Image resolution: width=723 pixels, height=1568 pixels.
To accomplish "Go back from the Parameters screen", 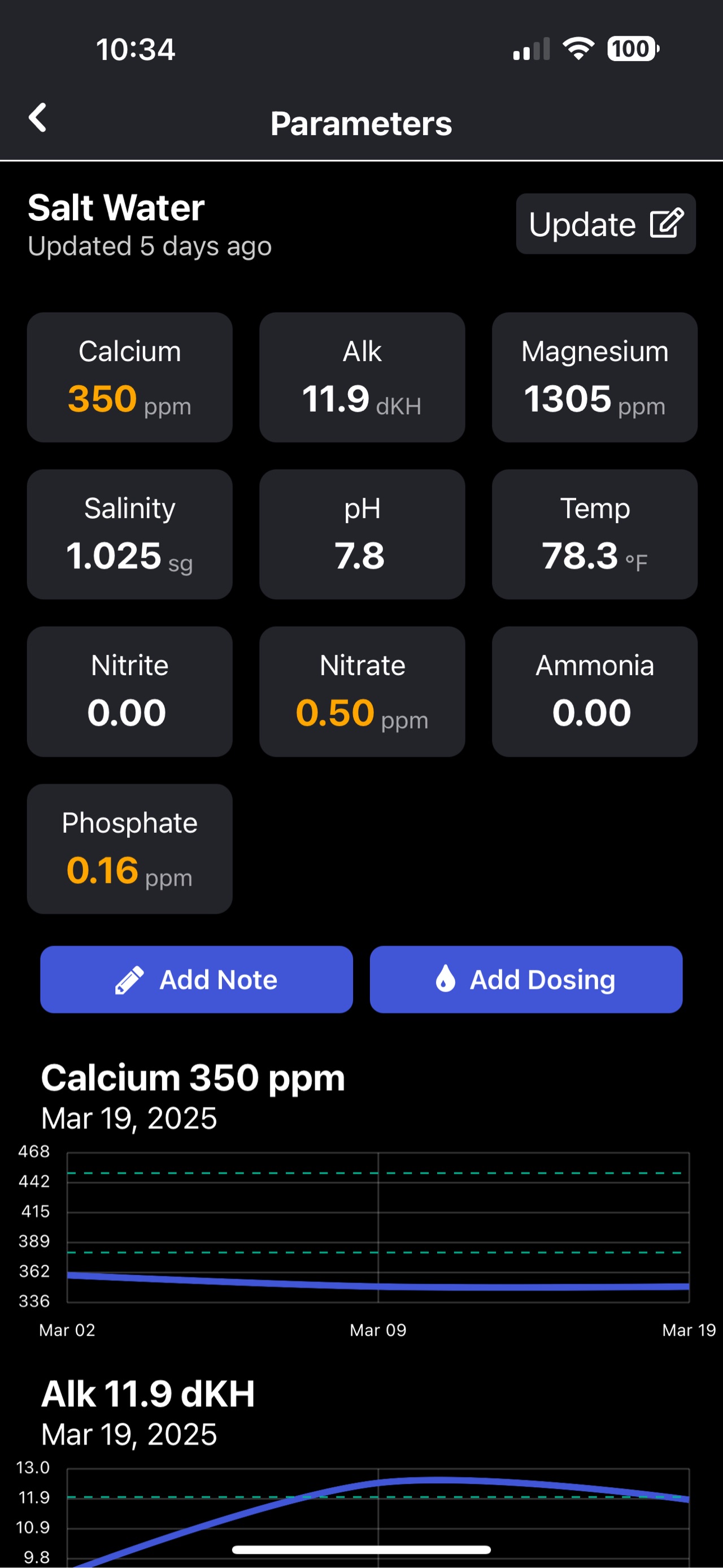I will pyautogui.click(x=38, y=118).
